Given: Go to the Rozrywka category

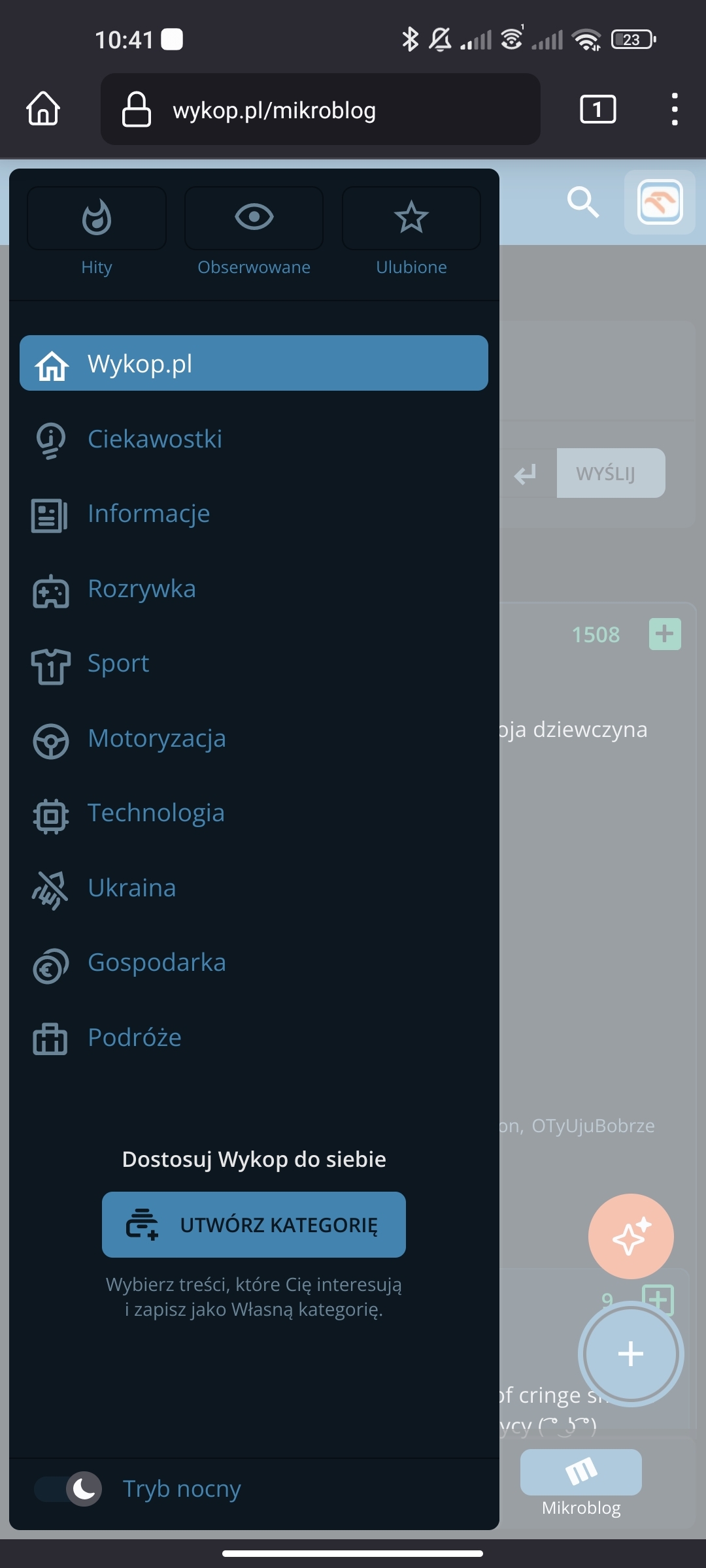Looking at the screenshot, I should tap(142, 589).
